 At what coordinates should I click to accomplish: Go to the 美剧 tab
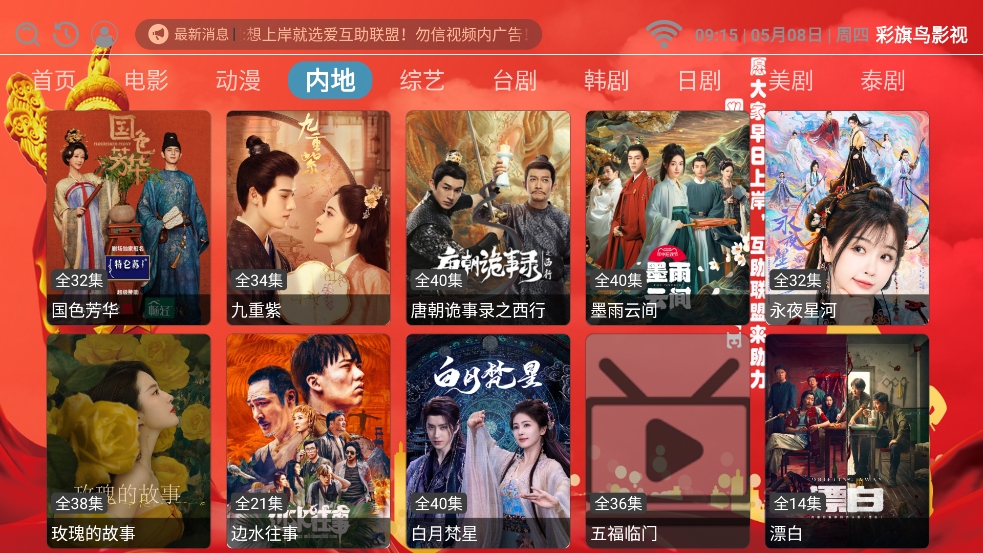click(x=791, y=80)
